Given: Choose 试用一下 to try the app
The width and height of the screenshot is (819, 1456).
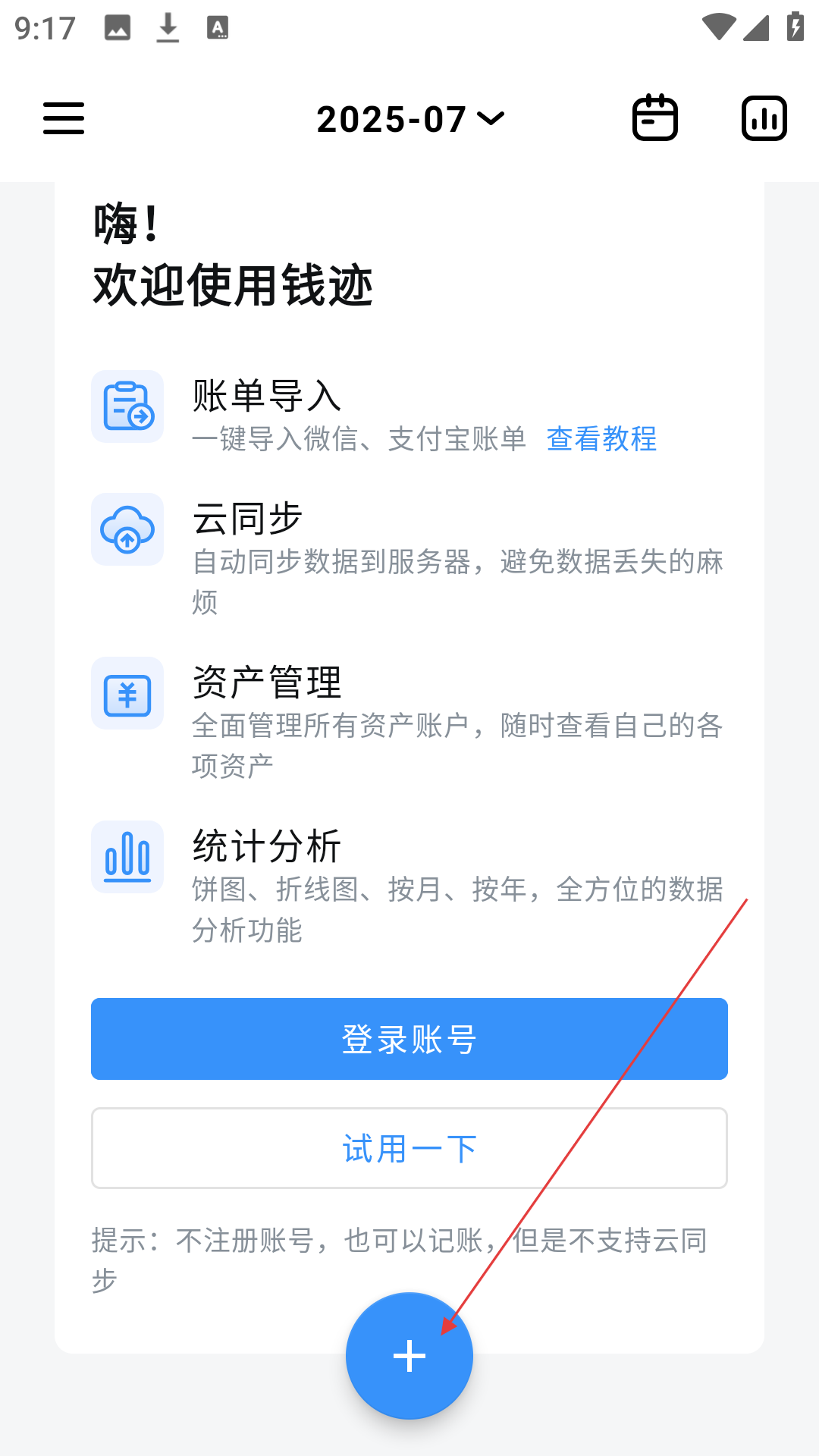Looking at the screenshot, I should (x=409, y=1148).
